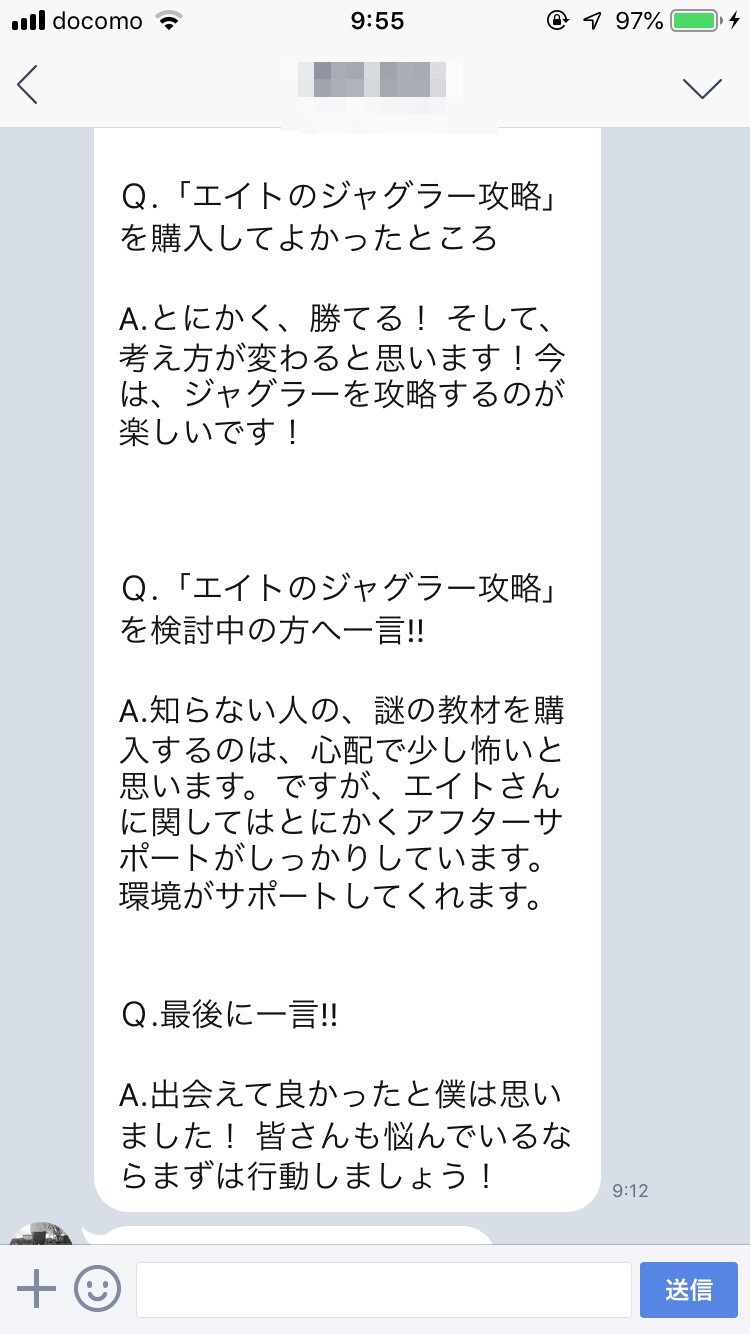This screenshot has height=1334, width=750.
Task: Focus the message text field
Action: (x=383, y=1289)
